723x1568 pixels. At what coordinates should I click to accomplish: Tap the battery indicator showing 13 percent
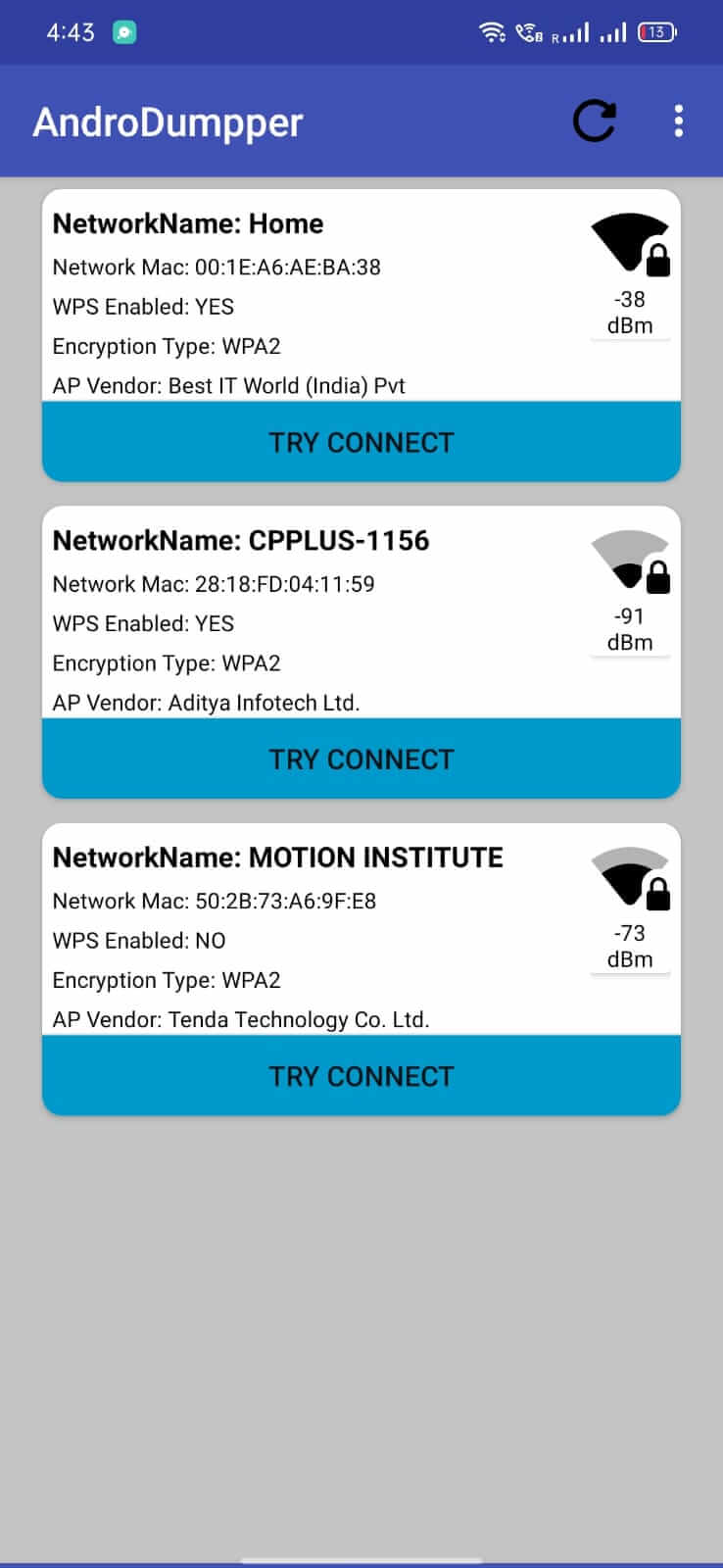pos(656,31)
